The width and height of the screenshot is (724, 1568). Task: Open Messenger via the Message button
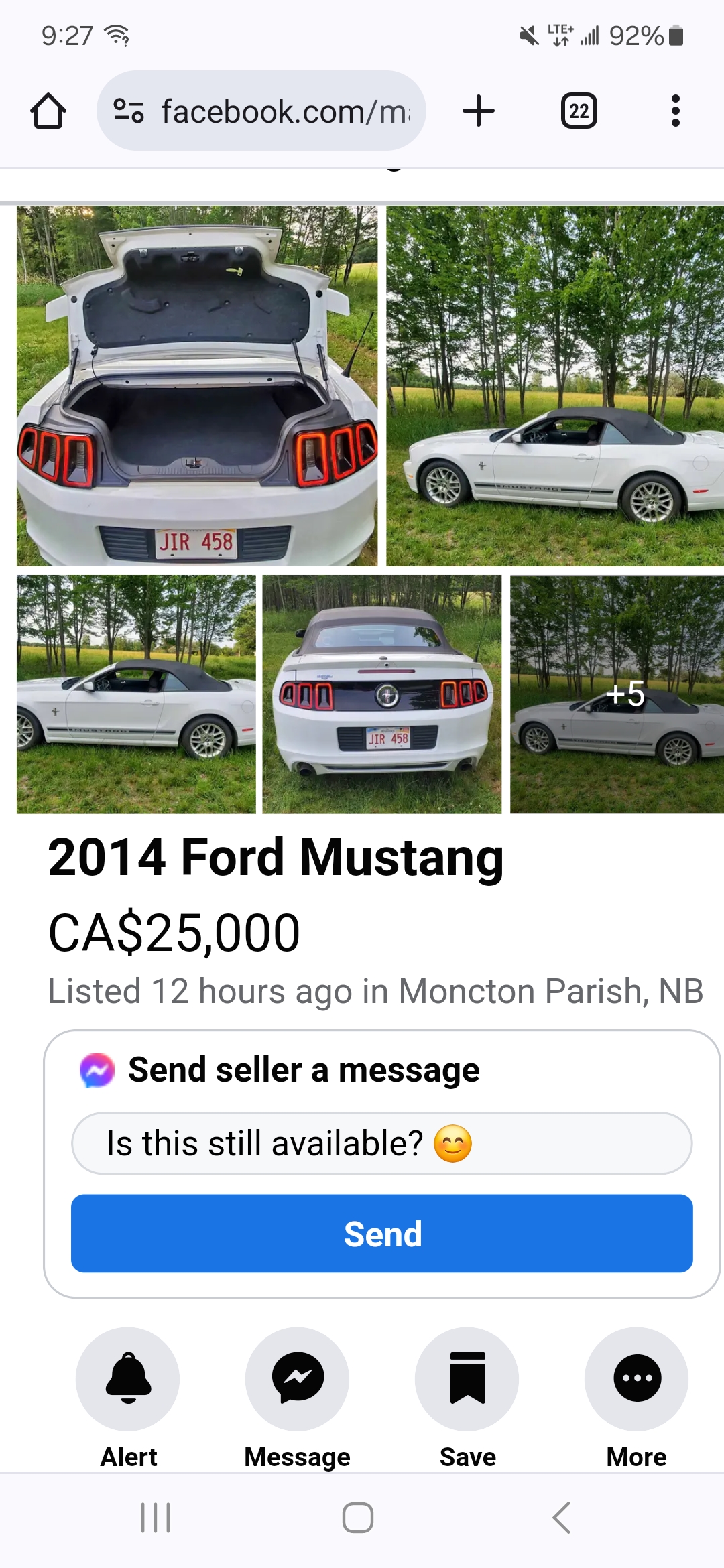tap(298, 1379)
